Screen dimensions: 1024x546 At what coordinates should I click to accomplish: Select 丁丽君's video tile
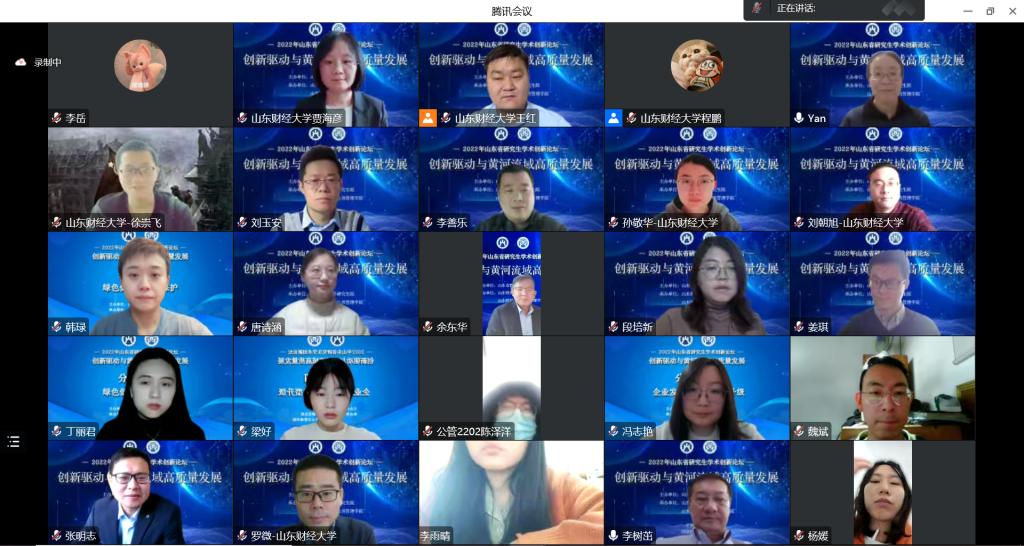140,387
